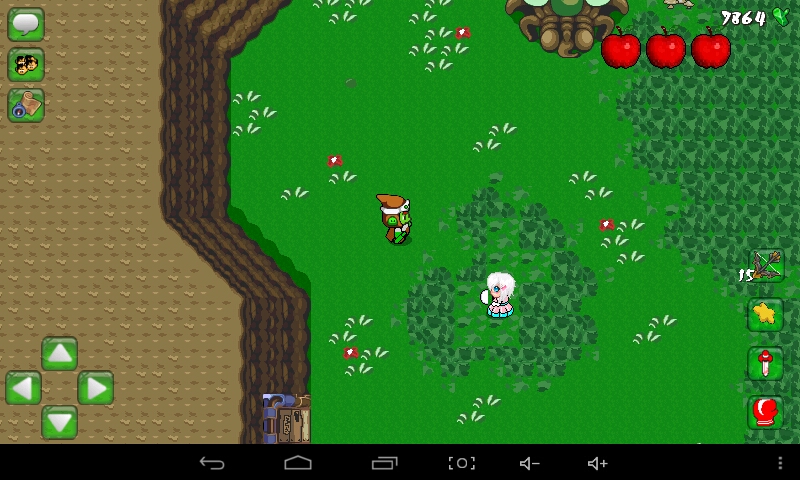Go to the Android home screen

pos(298,463)
